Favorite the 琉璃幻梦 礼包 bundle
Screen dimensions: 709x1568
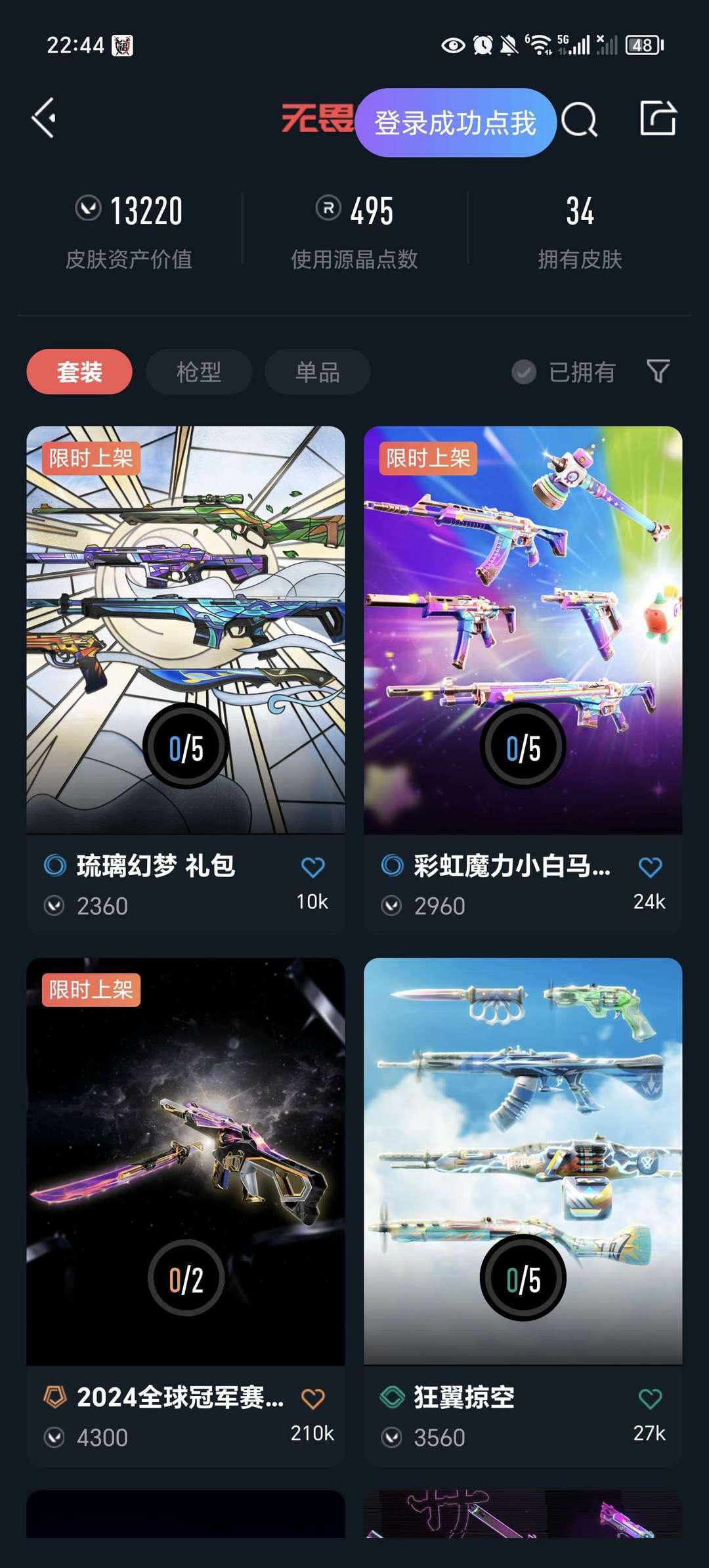click(314, 866)
